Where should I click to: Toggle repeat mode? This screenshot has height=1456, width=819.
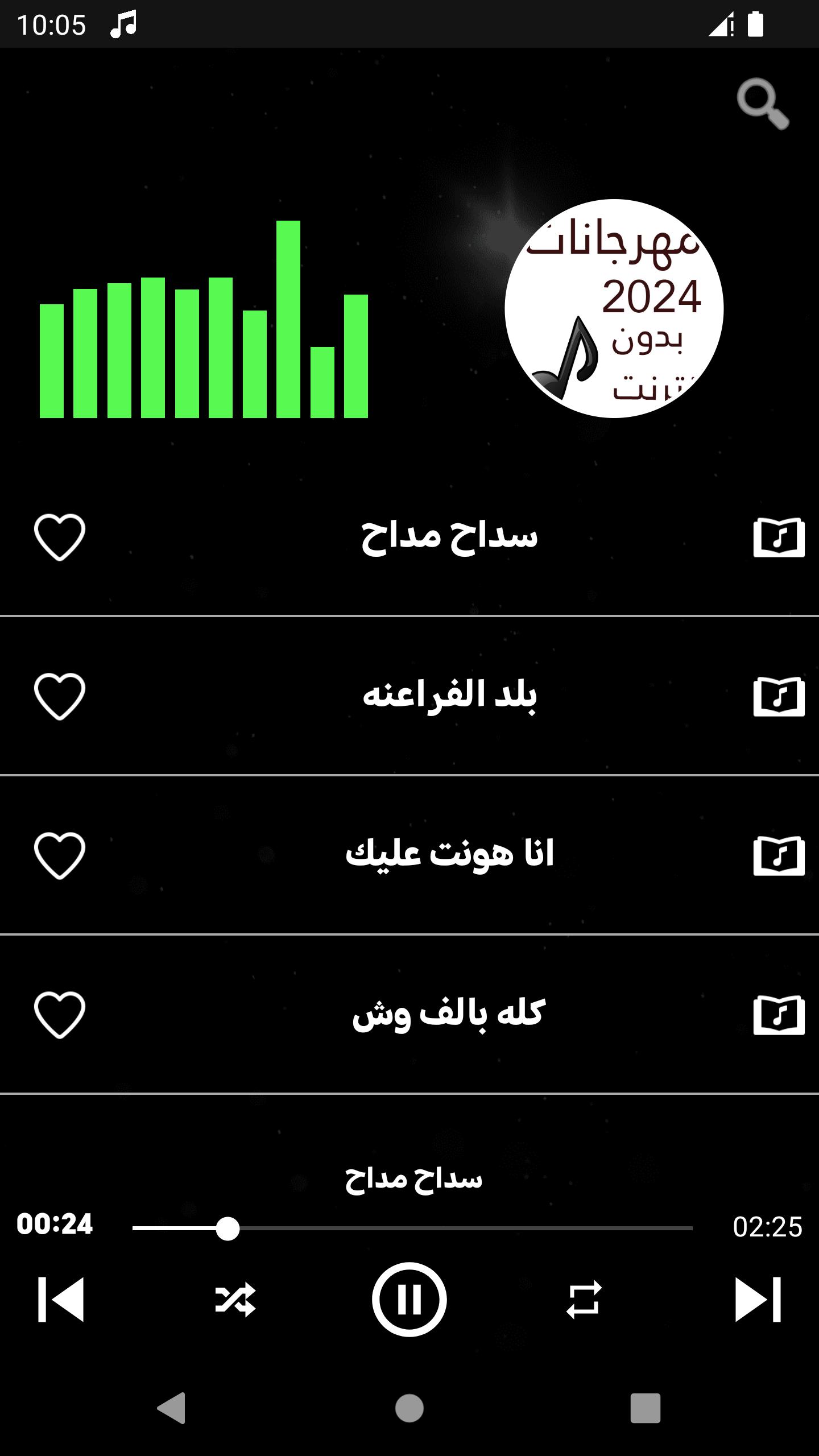pos(584,1300)
